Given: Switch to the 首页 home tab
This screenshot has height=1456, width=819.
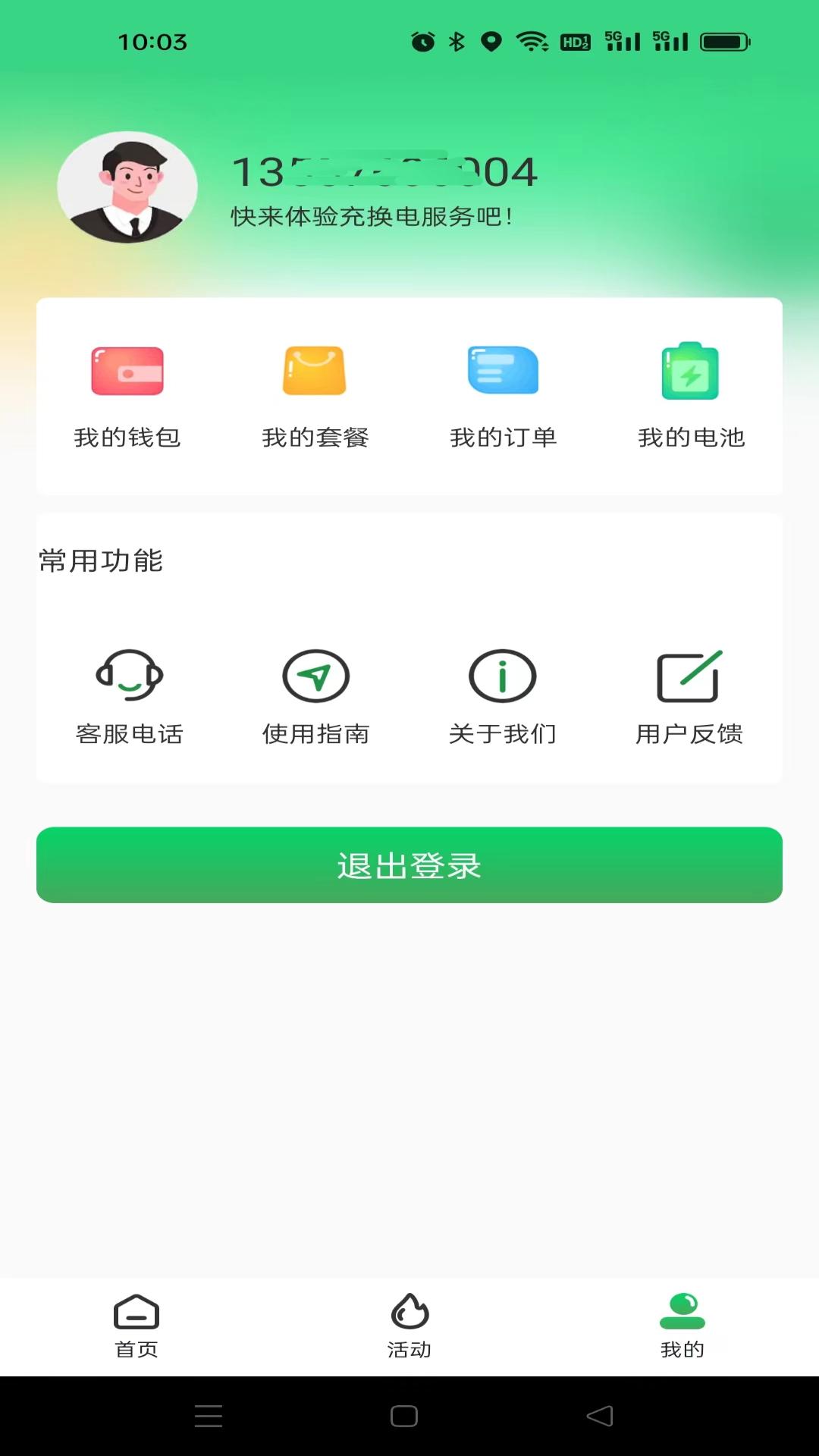Looking at the screenshot, I should tap(136, 1326).
